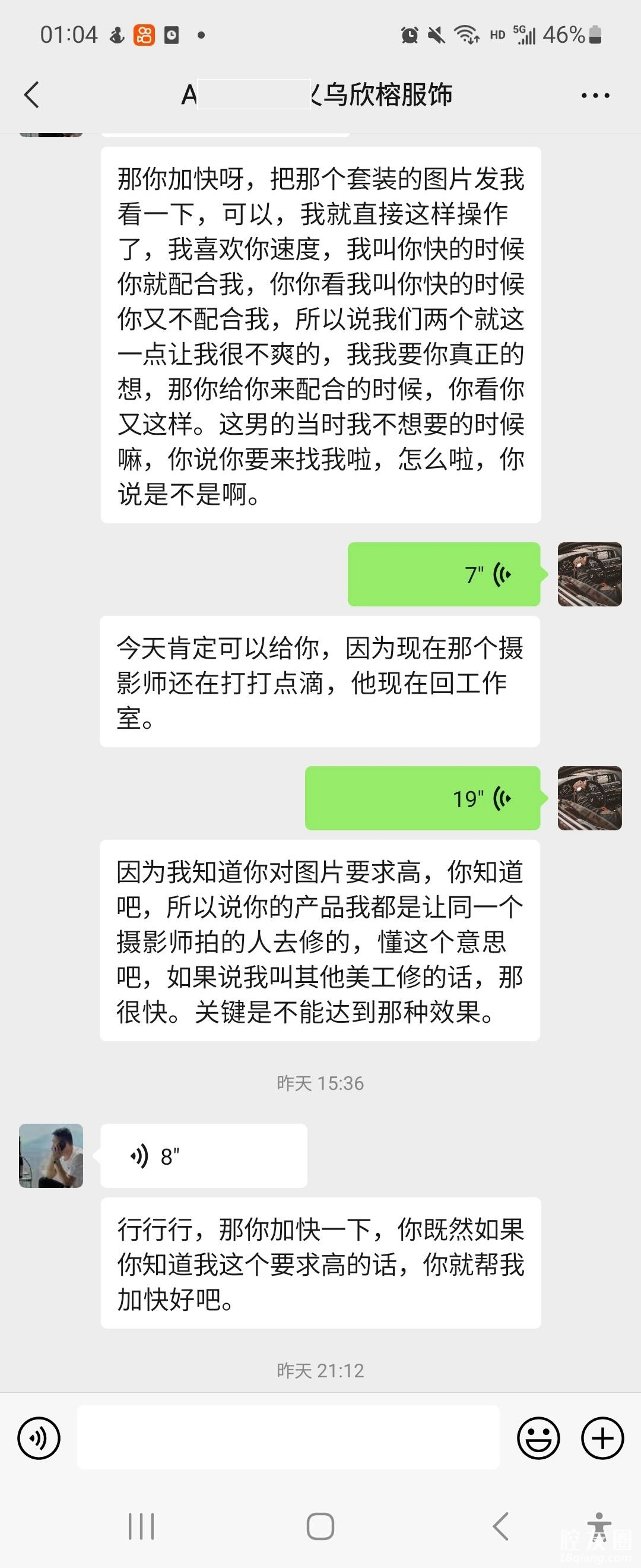The width and height of the screenshot is (641, 1568).
Task: Play the 19-second voice message
Action: point(422,798)
